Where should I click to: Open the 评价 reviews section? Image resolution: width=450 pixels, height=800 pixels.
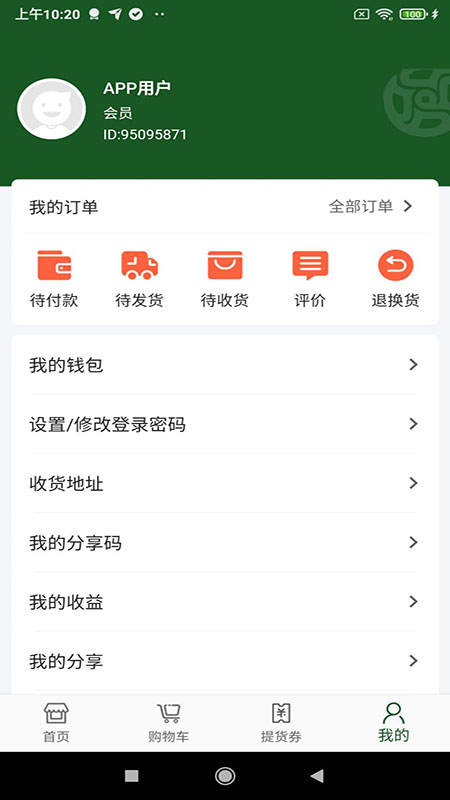click(x=310, y=279)
